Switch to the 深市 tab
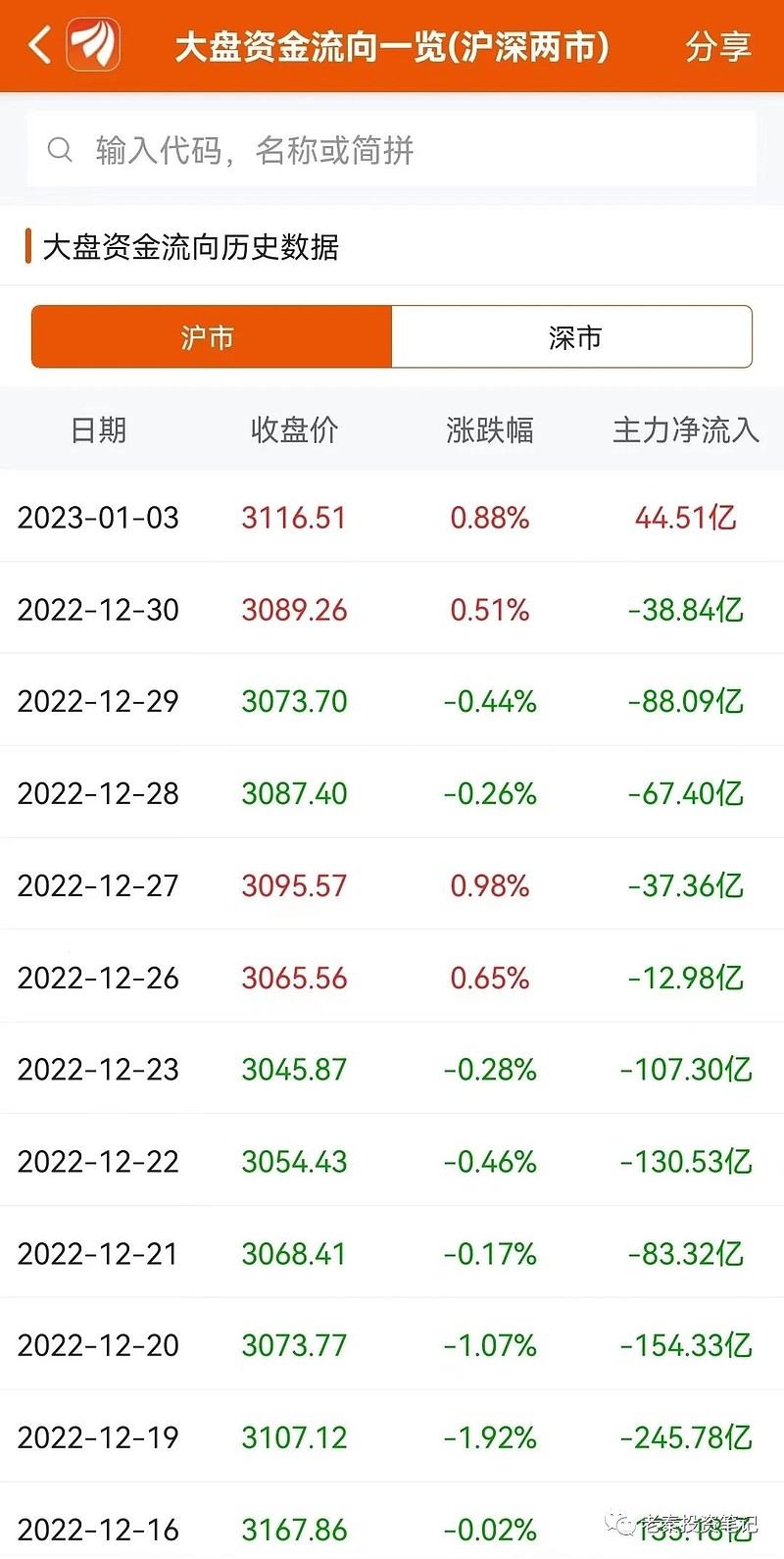 572,337
